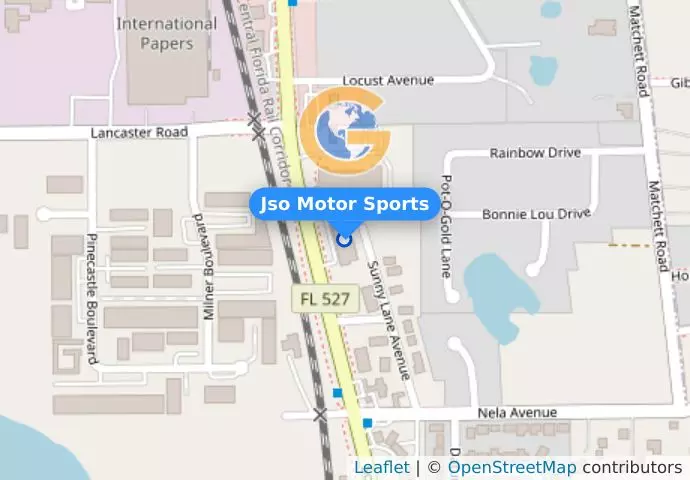Tap the Jso Motor Sports location marker
The image size is (690, 480).
tap(345, 239)
